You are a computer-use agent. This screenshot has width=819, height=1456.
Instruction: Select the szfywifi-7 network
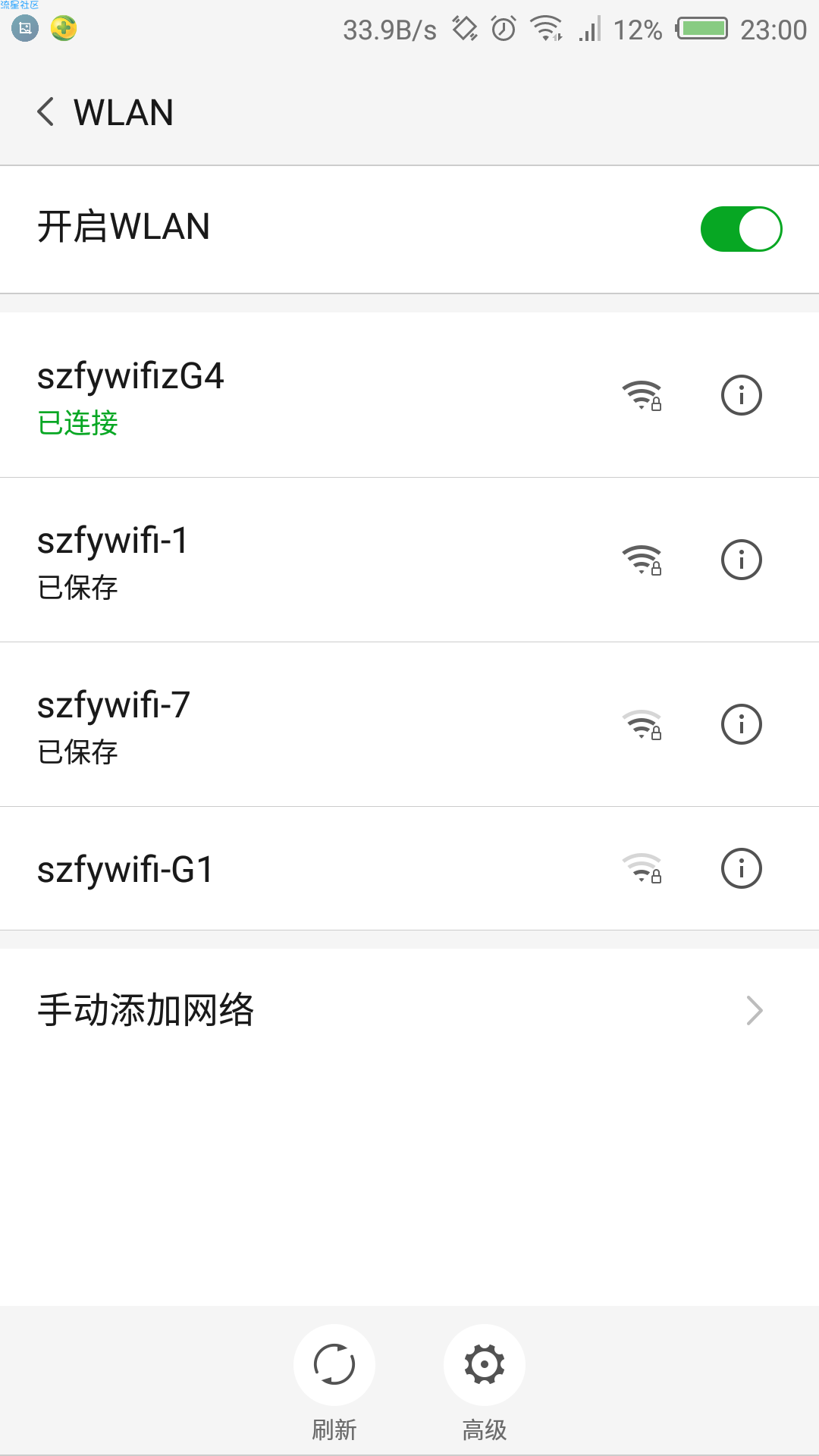click(409, 724)
